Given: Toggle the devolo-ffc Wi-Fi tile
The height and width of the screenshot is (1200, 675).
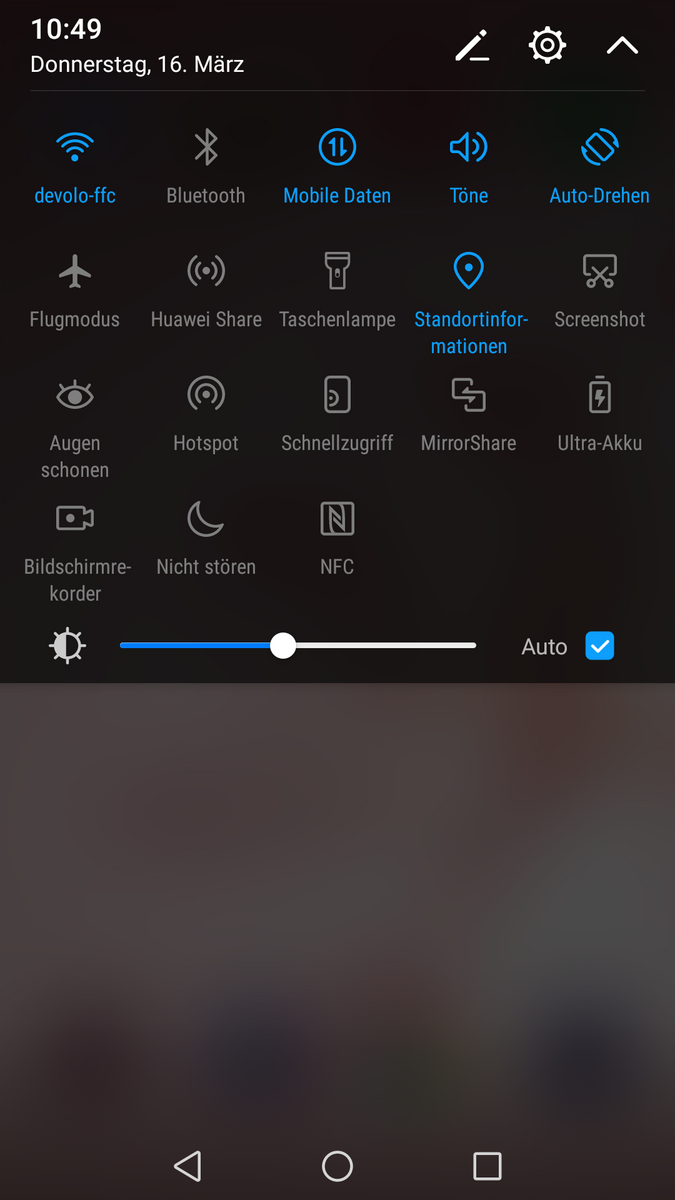Looking at the screenshot, I should click(x=75, y=148).
